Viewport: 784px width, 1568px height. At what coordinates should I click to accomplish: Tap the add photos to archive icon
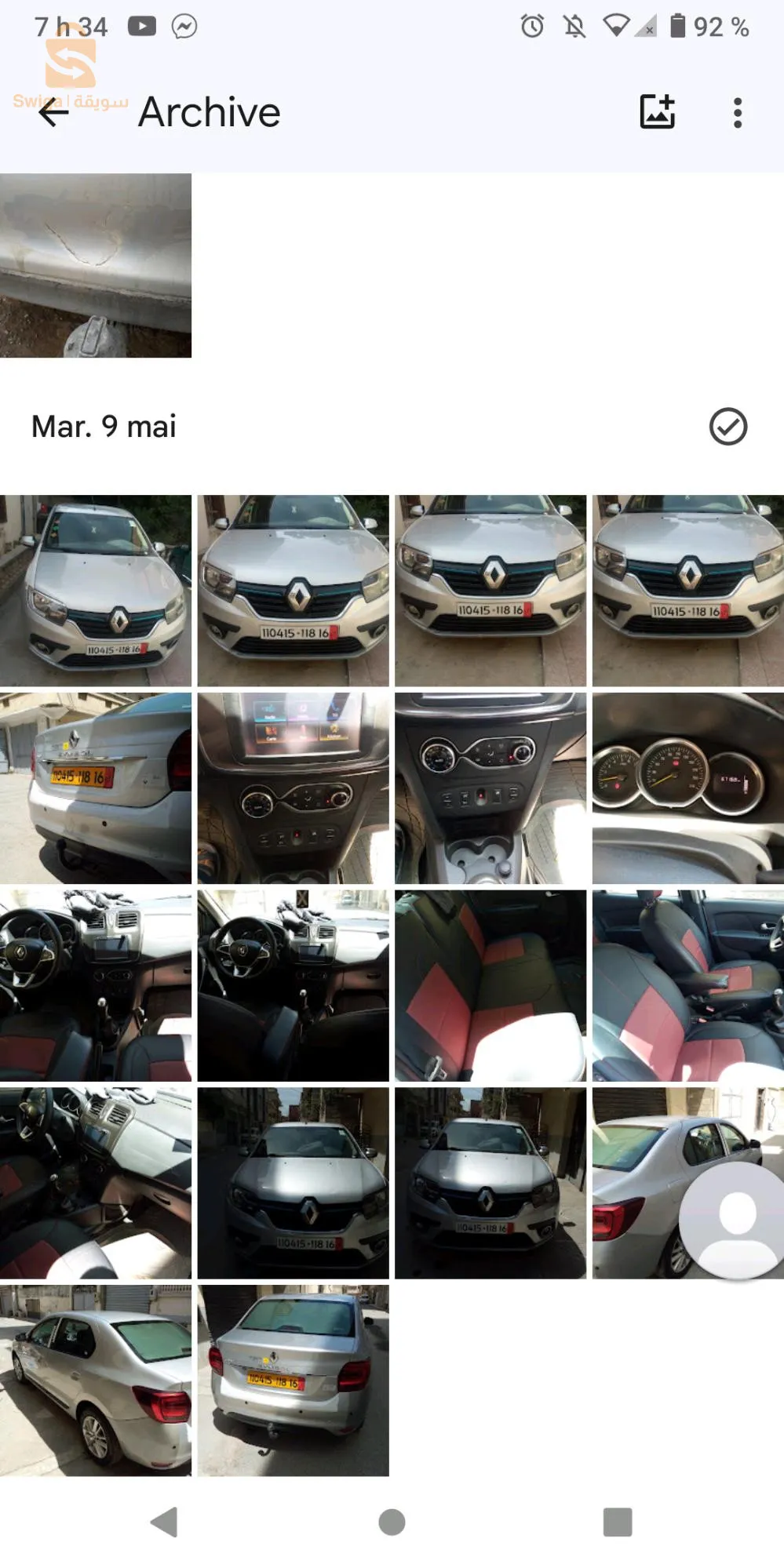point(657,112)
